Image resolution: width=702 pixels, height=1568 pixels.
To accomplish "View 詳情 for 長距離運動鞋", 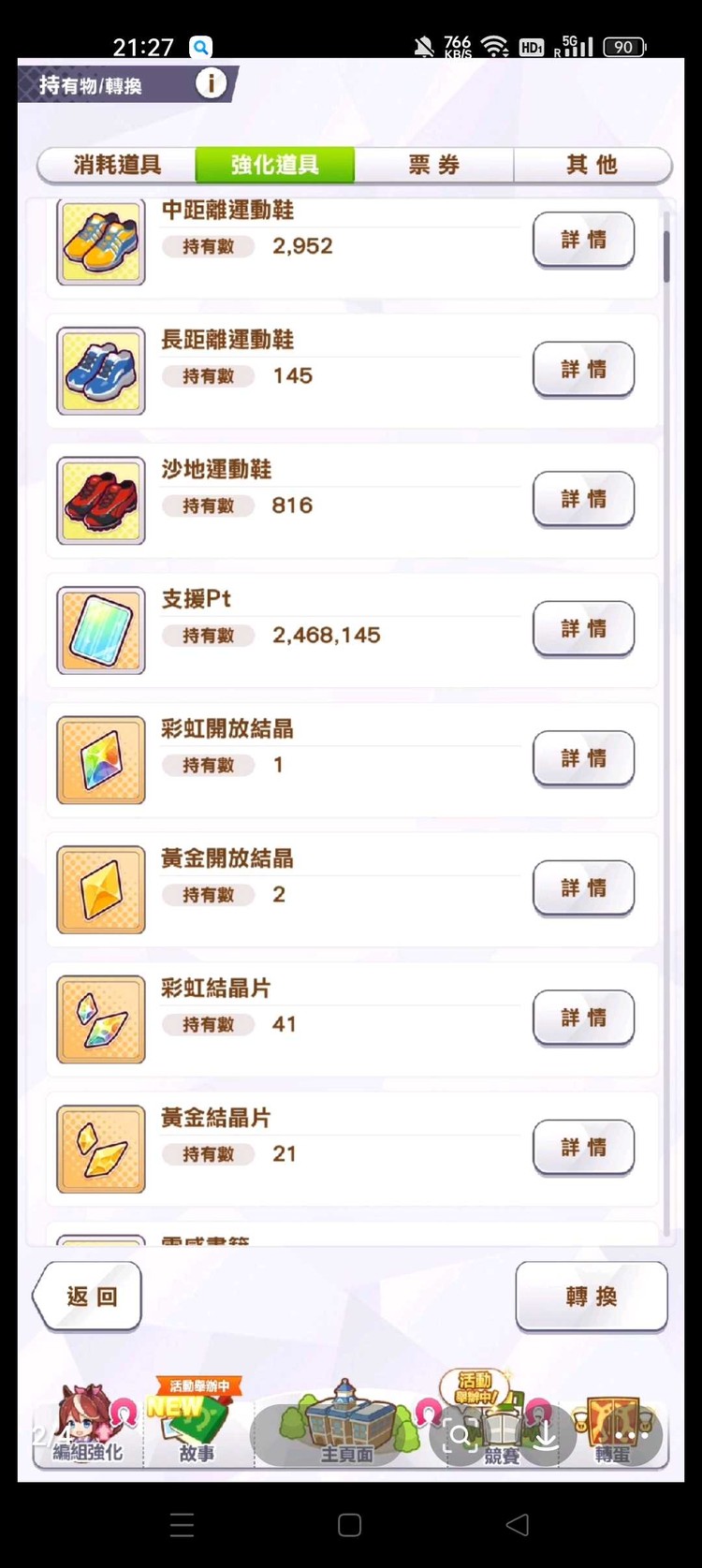I will 583,370.
